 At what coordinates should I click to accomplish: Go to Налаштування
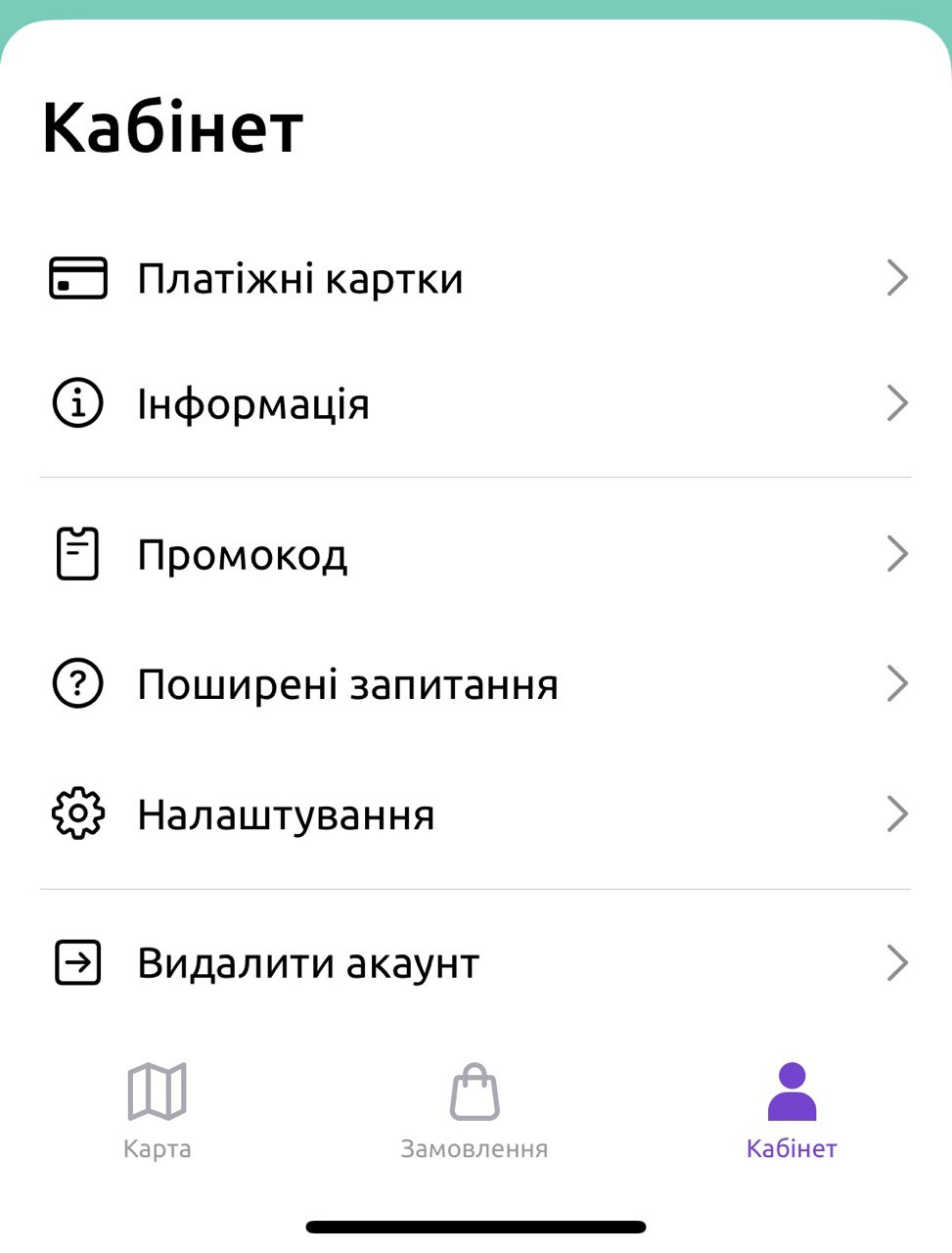click(286, 814)
